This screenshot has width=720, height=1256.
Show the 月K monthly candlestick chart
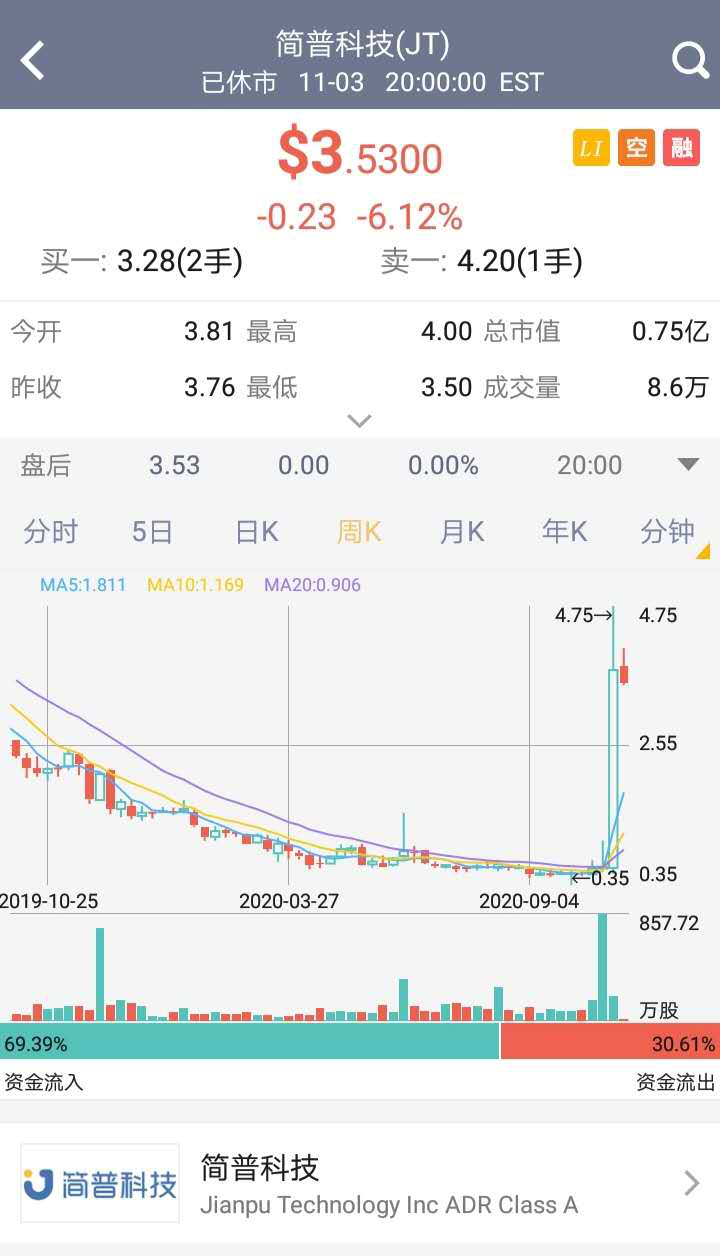click(x=462, y=532)
